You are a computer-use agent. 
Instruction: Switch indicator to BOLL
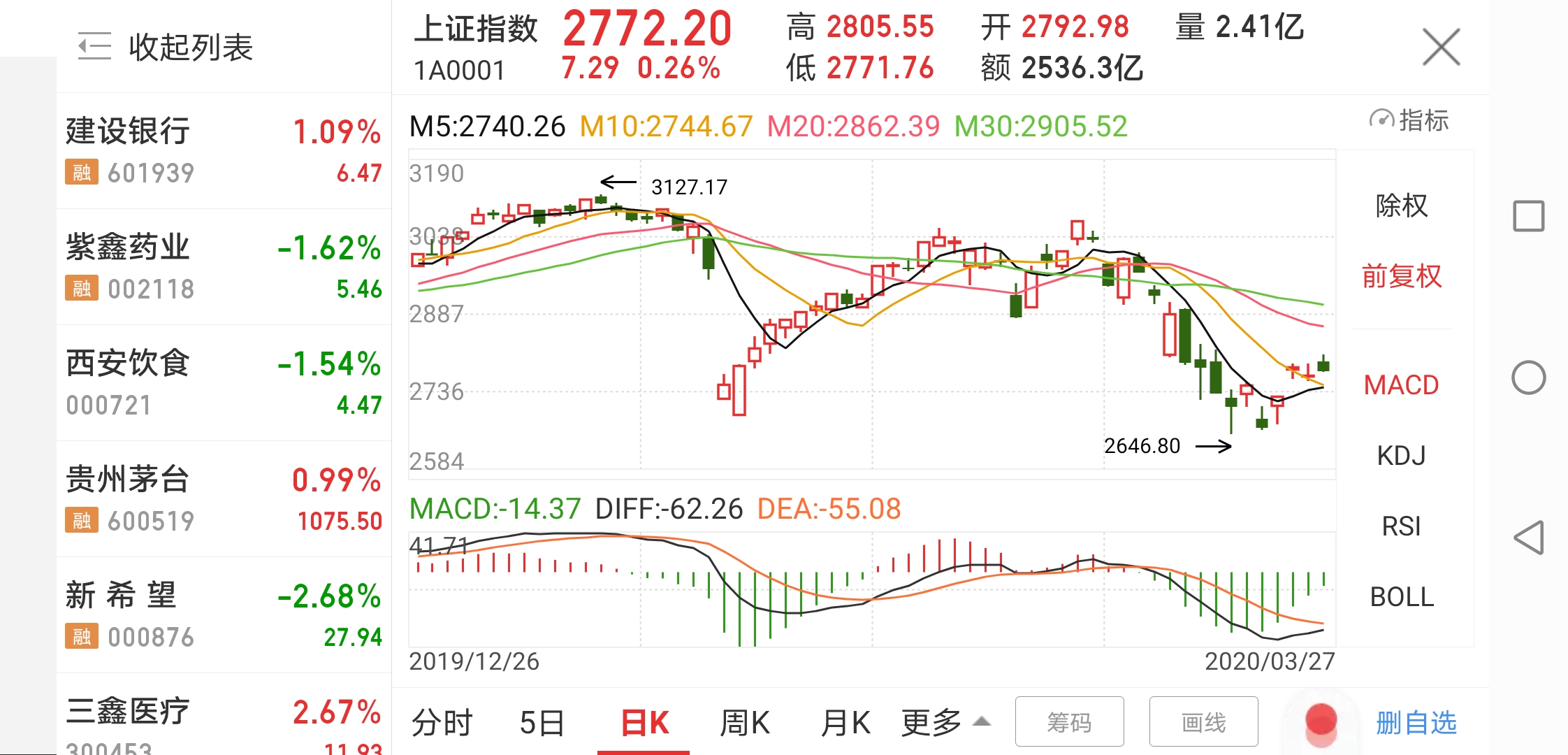1402,597
